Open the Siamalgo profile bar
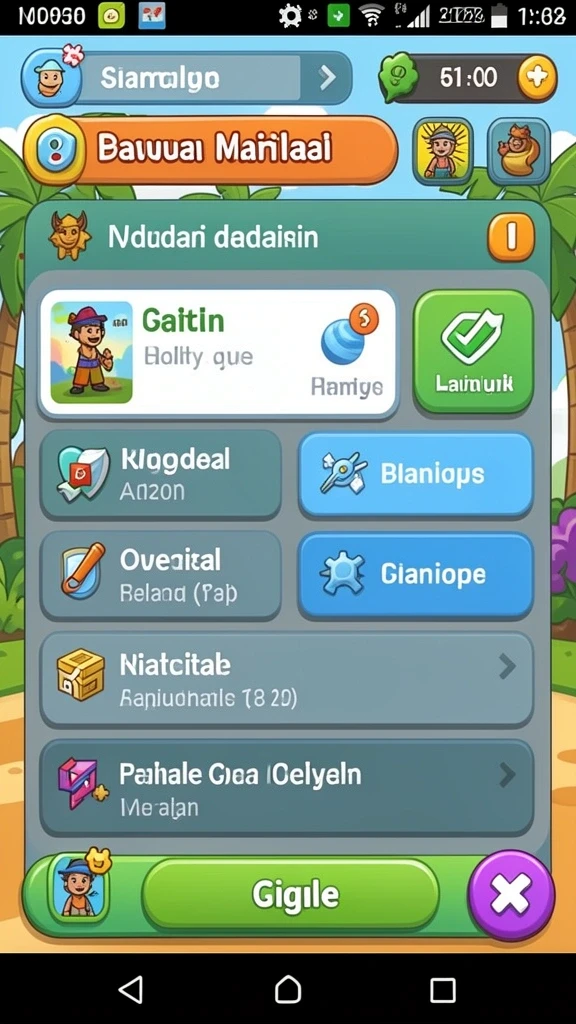576x1024 pixels. click(187, 78)
